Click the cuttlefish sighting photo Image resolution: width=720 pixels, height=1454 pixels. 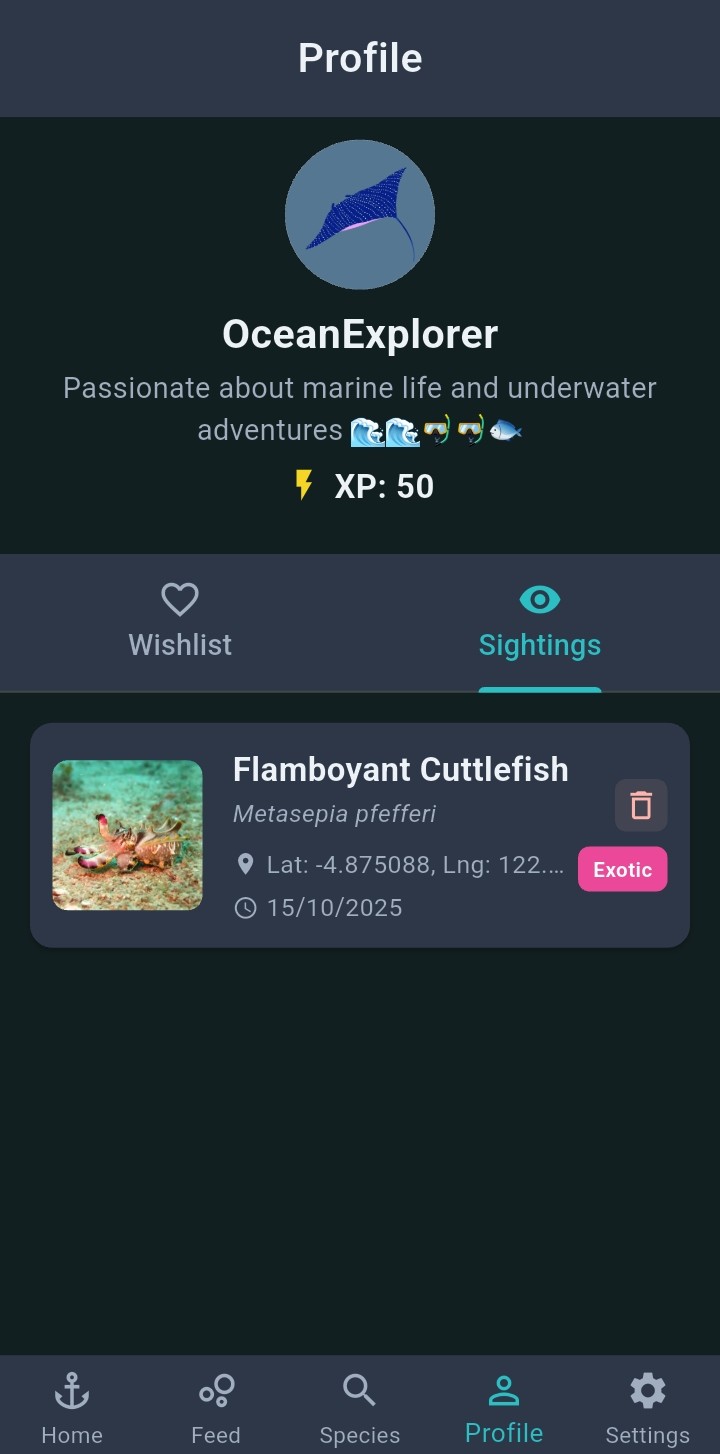click(x=127, y=835)
